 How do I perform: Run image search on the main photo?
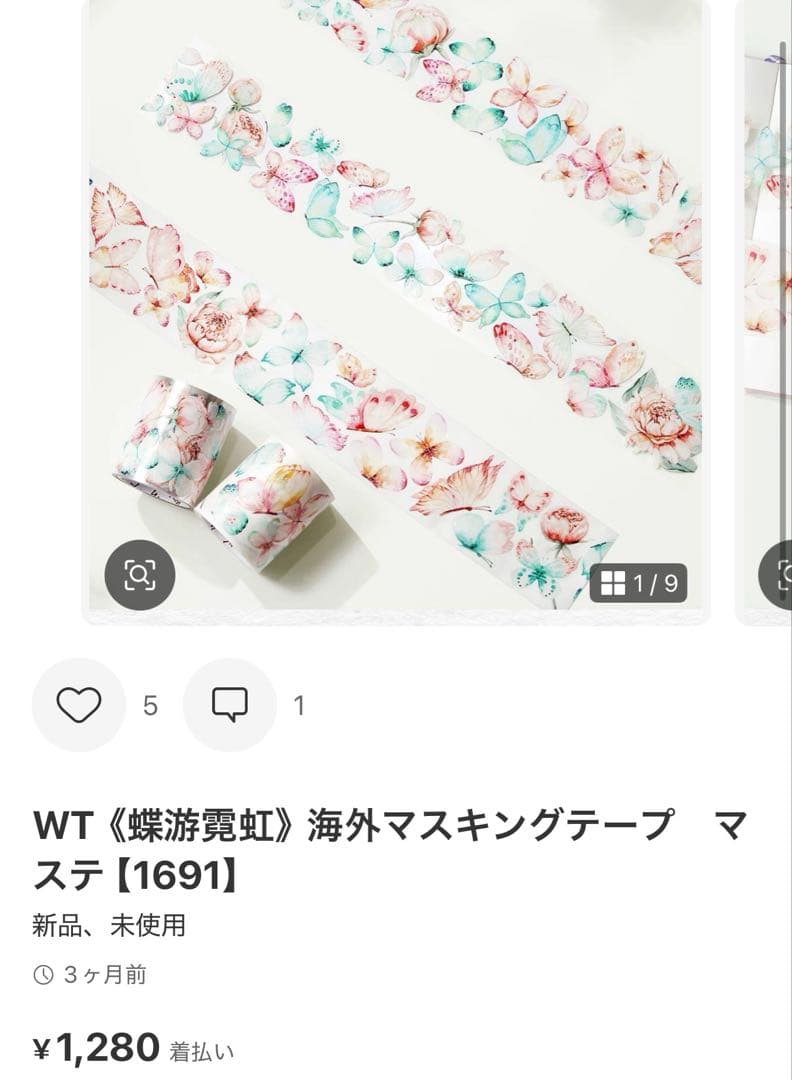click(x=139, y=575)
